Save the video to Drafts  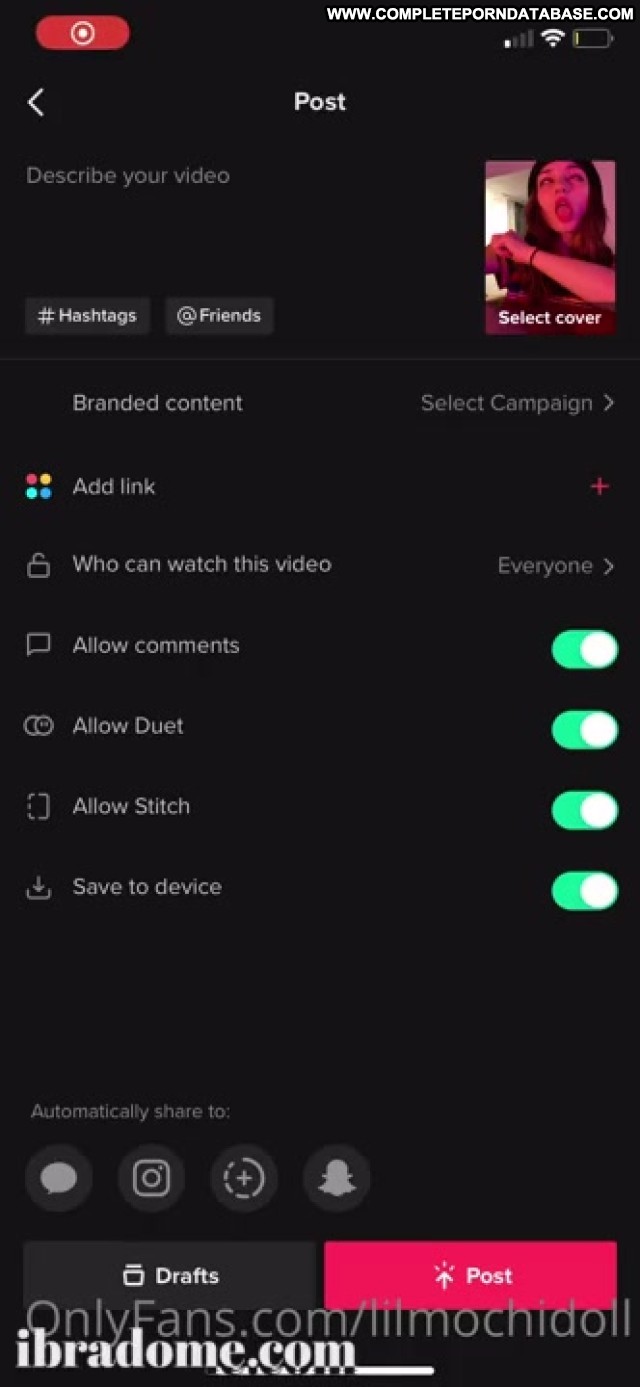pos(170,1276)
